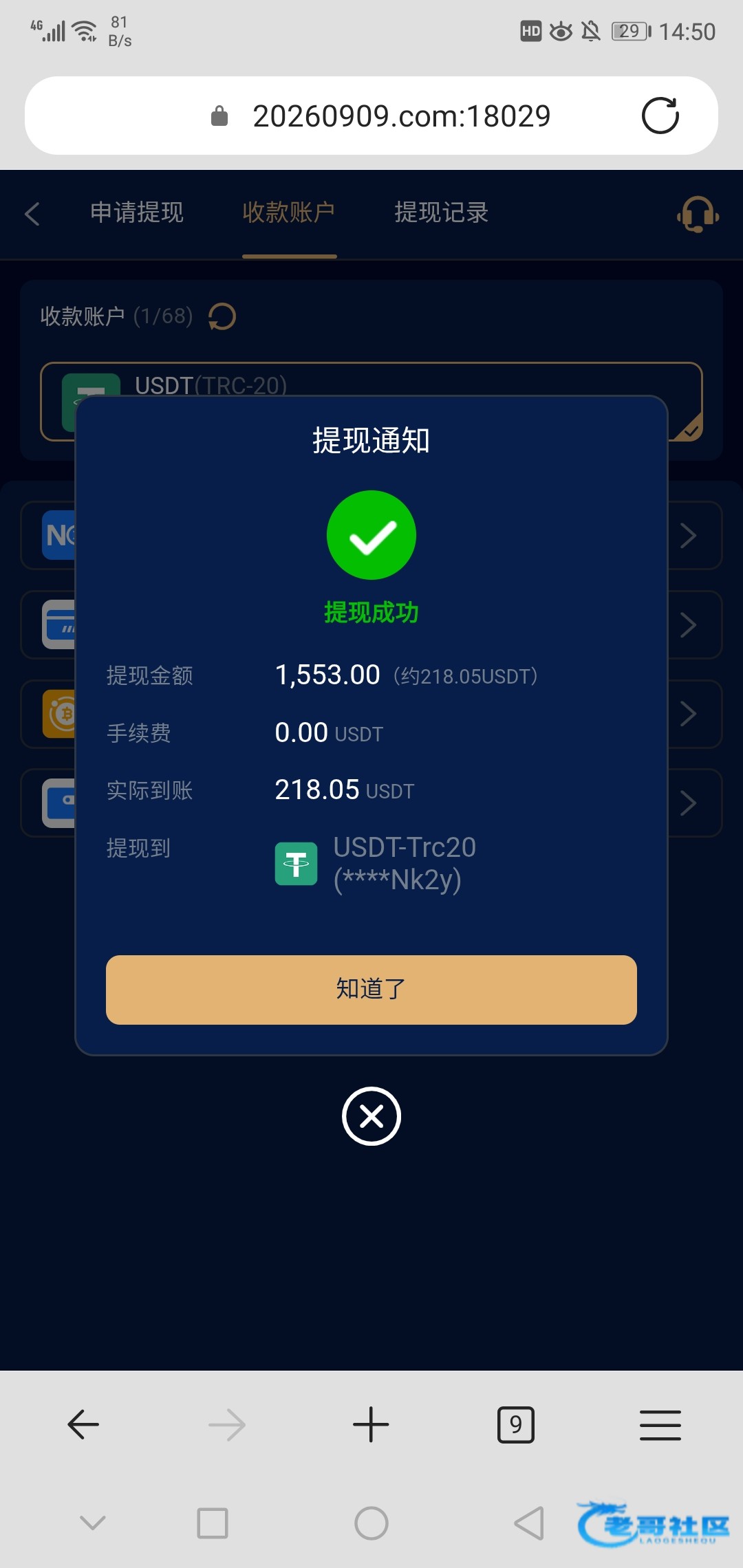Switch to the 申请提现 tab
743x1568 pixels.
click(137, 213)
